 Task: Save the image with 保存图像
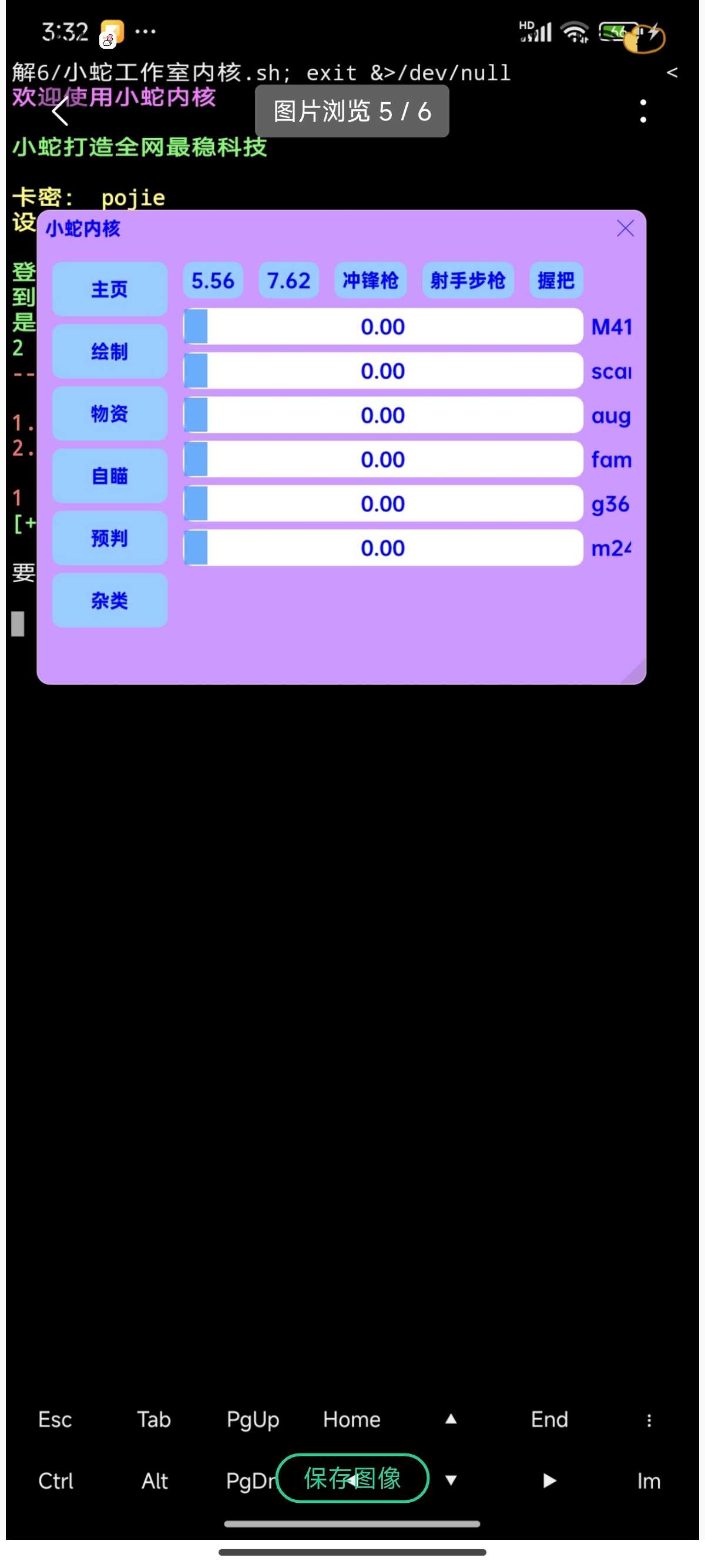352,1478
